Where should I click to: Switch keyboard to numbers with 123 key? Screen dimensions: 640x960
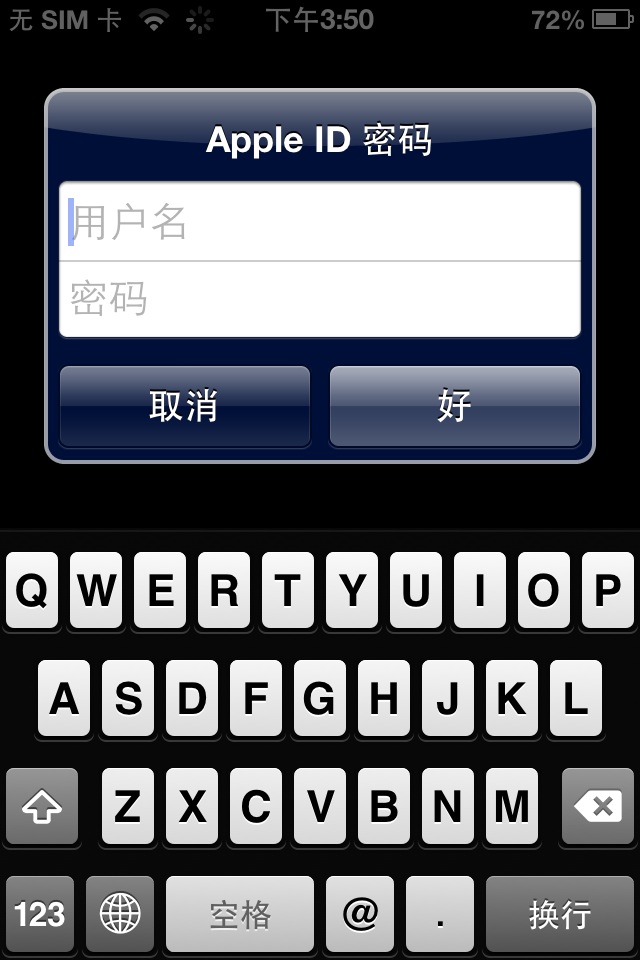click(x=40, y=913)
